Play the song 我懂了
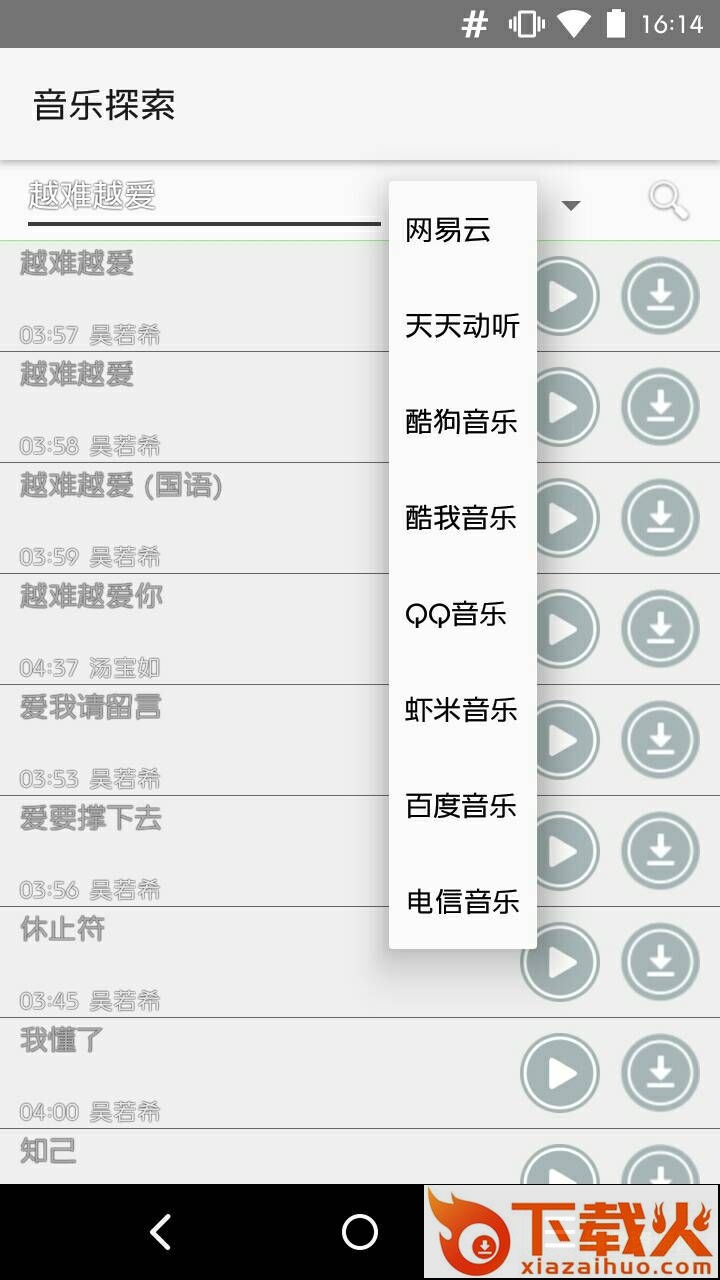 pos(560,1073)
